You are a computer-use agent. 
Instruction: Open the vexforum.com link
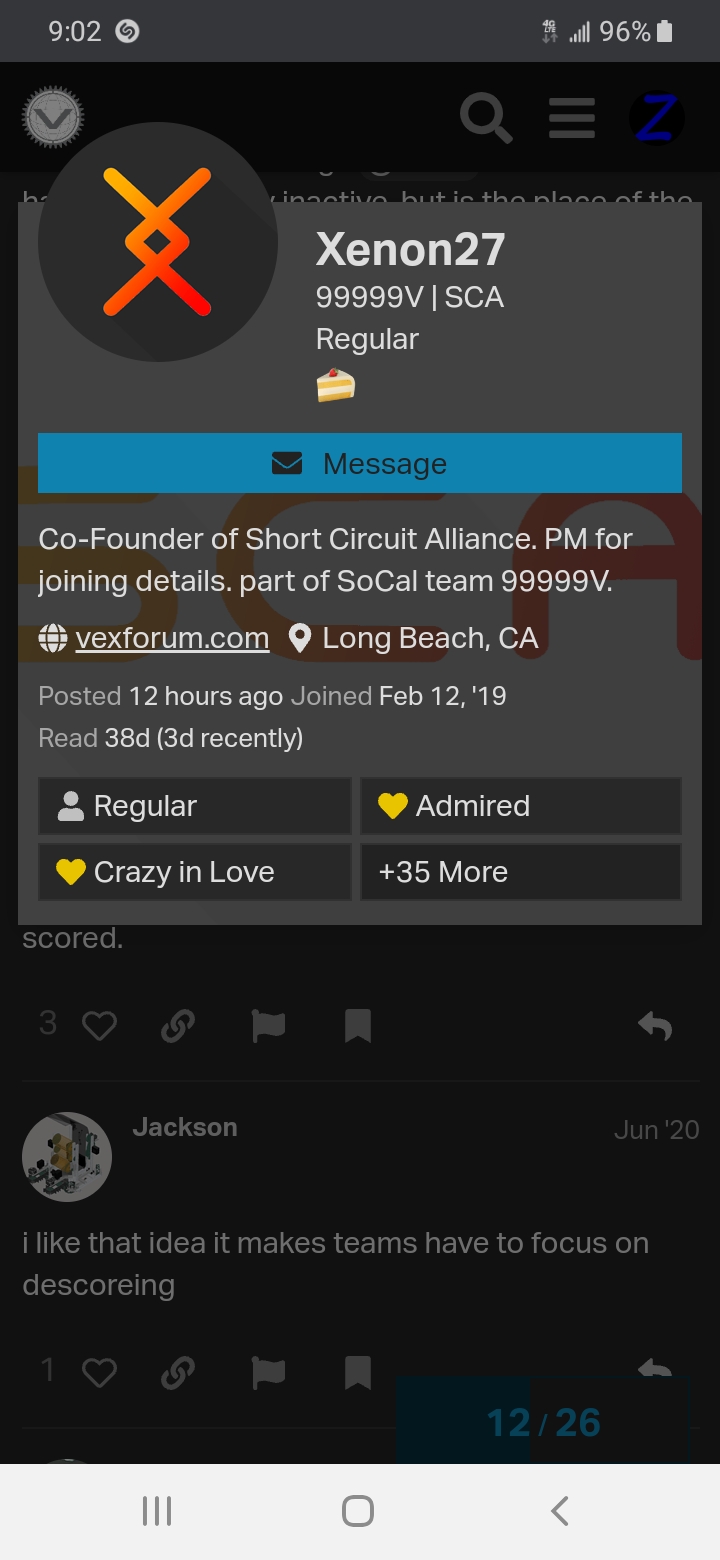click(x=172, y=638)
